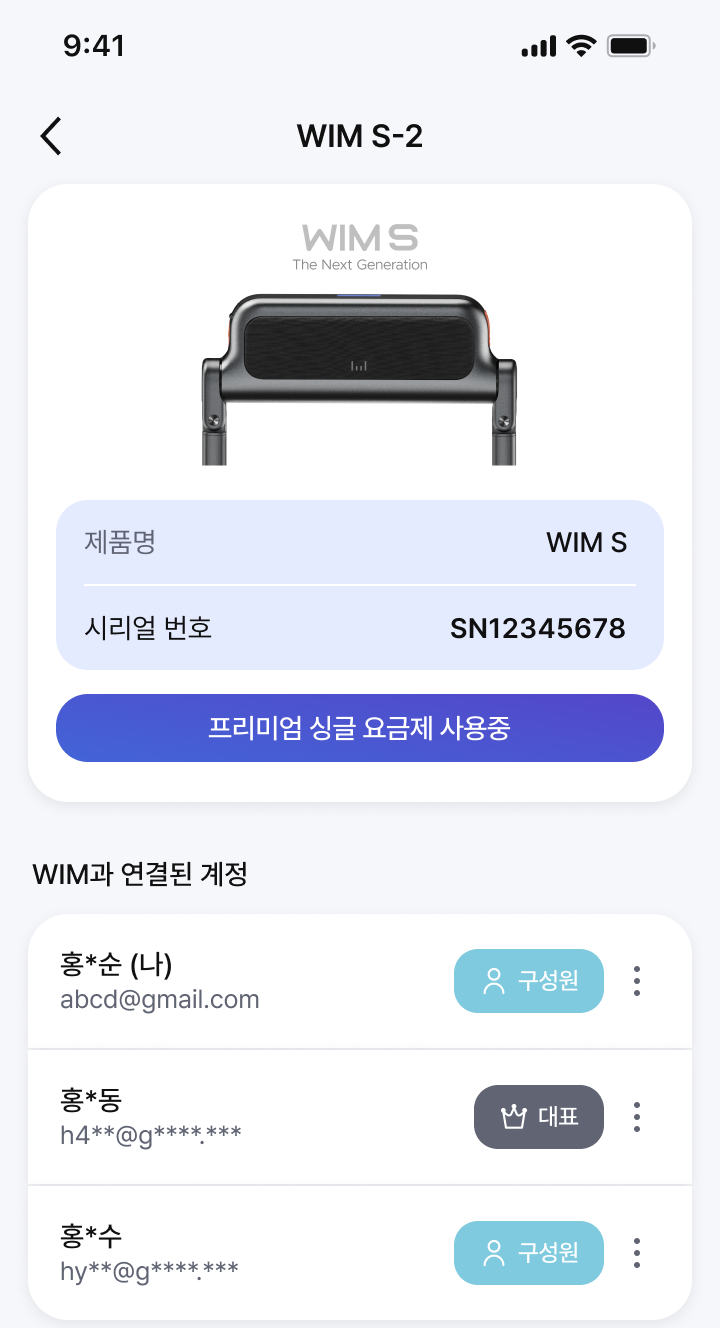
Task: Open more options for 홍*동
Action: (637, 1117)
